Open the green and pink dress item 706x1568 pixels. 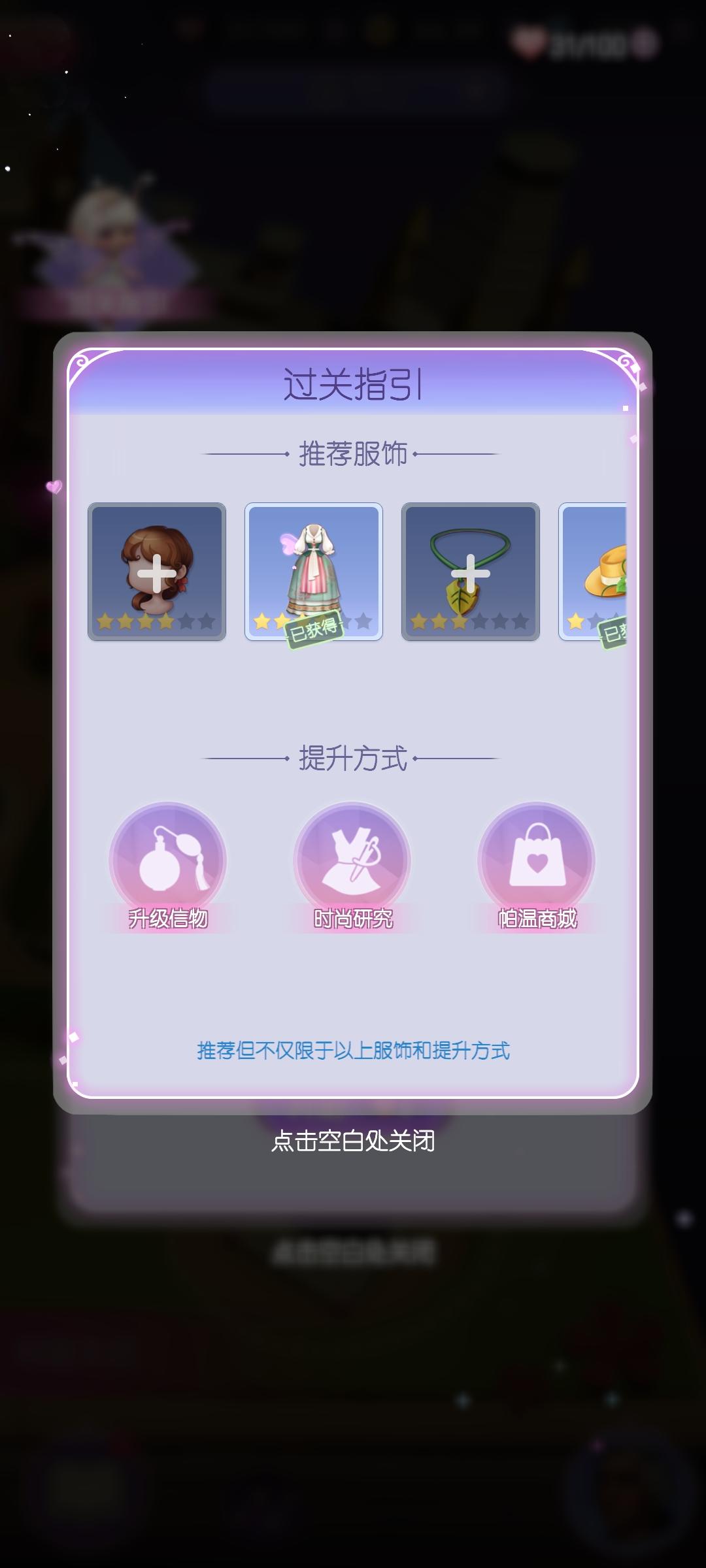click(x=312, y=570)
